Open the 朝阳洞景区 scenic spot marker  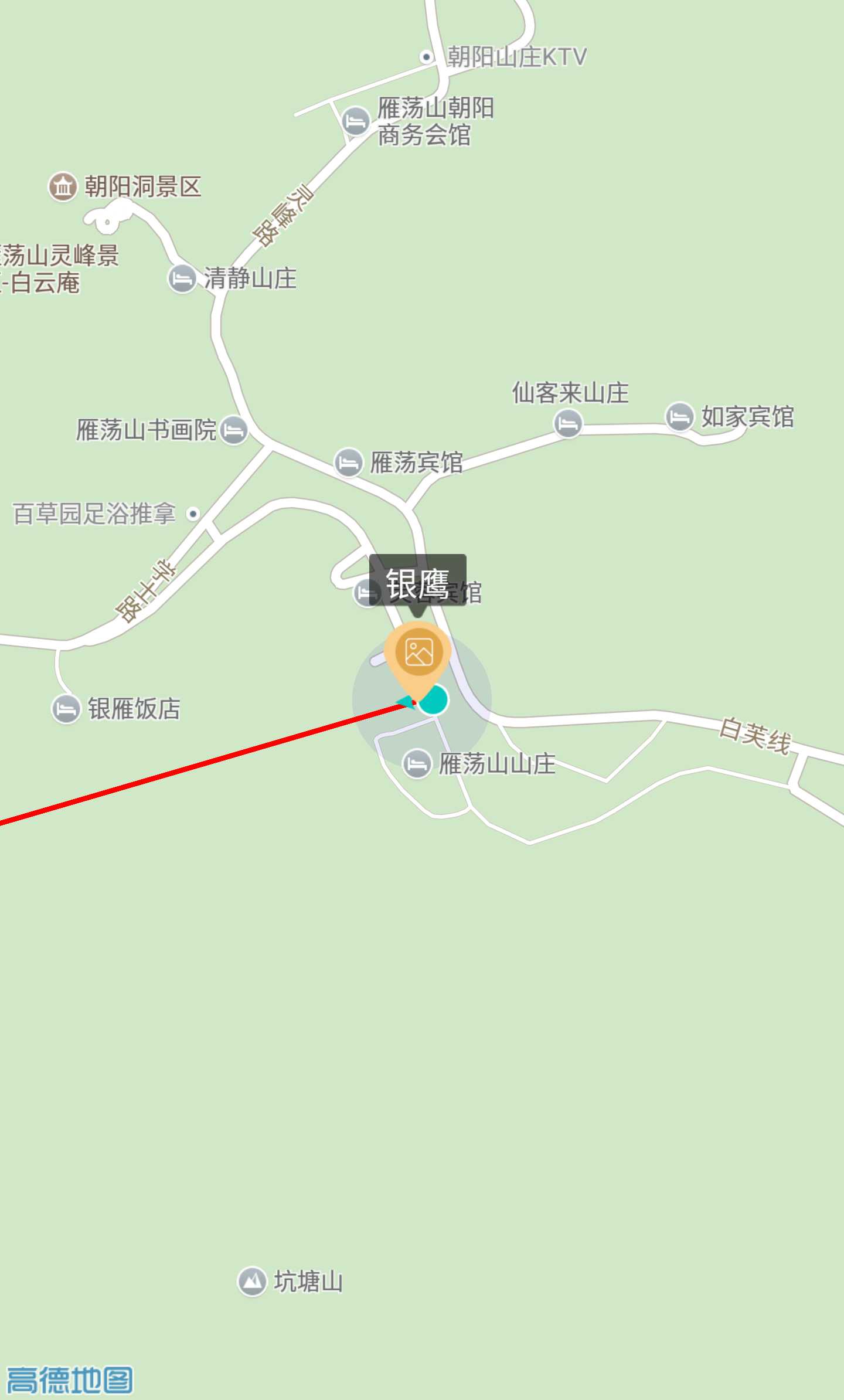63,187
